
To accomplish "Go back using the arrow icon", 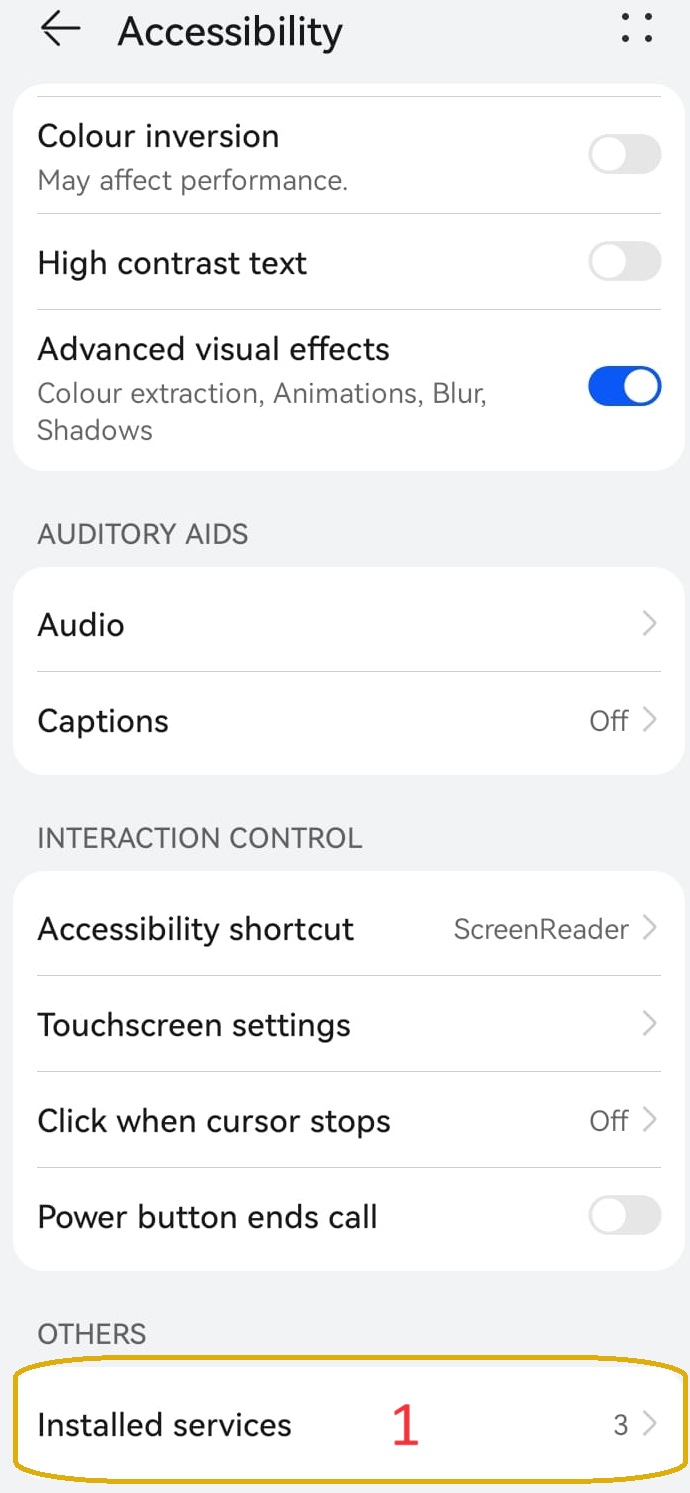I will tap(60, 30).
